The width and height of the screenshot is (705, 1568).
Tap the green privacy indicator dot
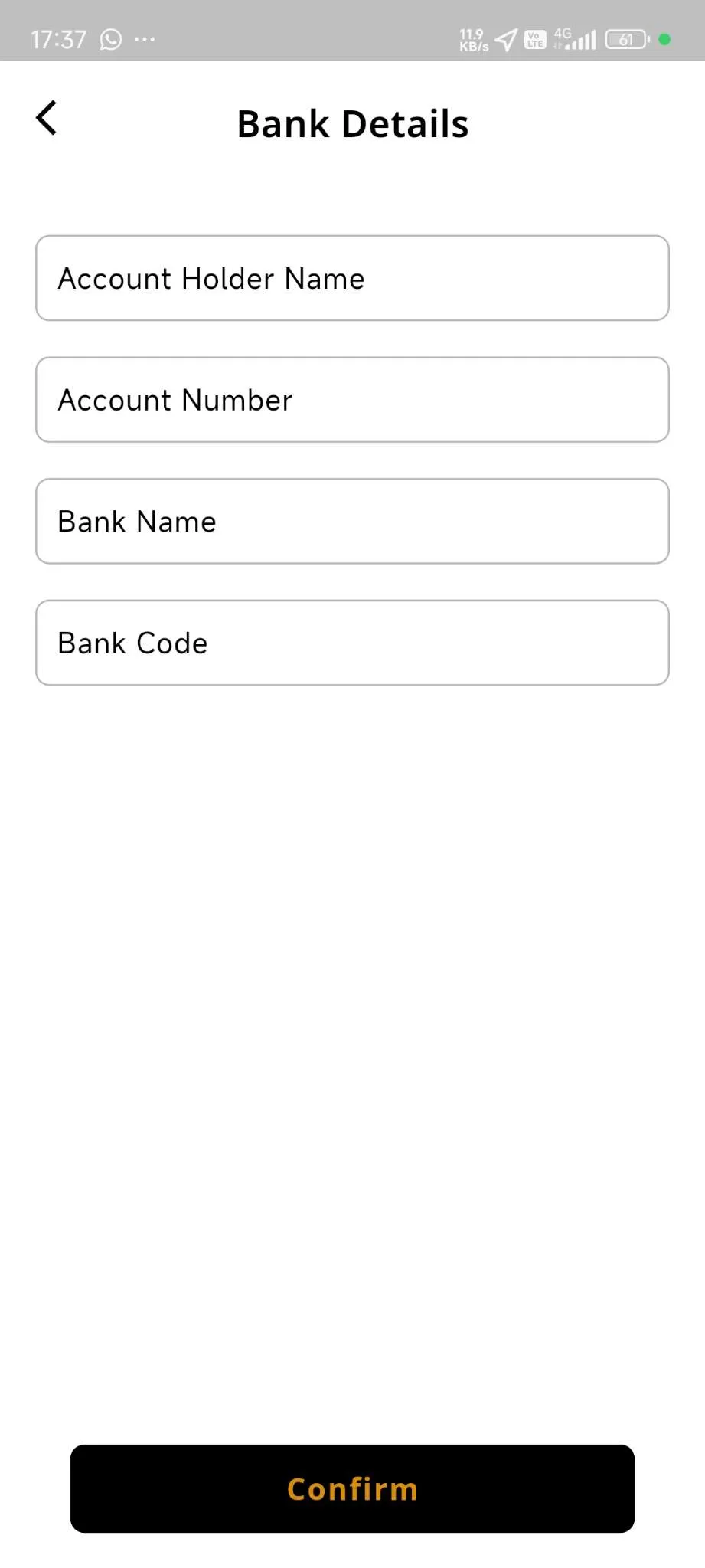[664, 38]
